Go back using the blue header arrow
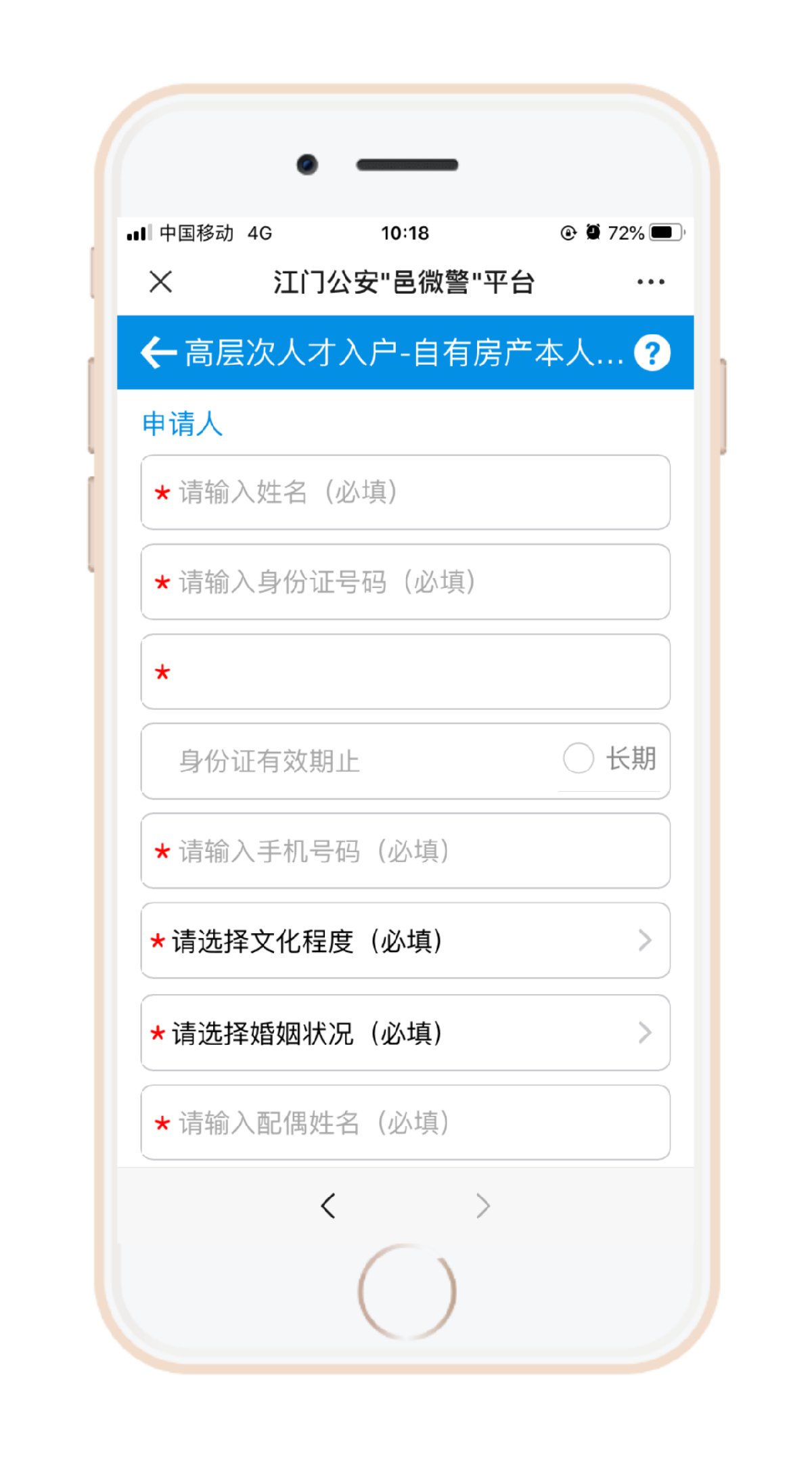The height and width of the screenshot is (1461, 812). click(x=158, y=353)
